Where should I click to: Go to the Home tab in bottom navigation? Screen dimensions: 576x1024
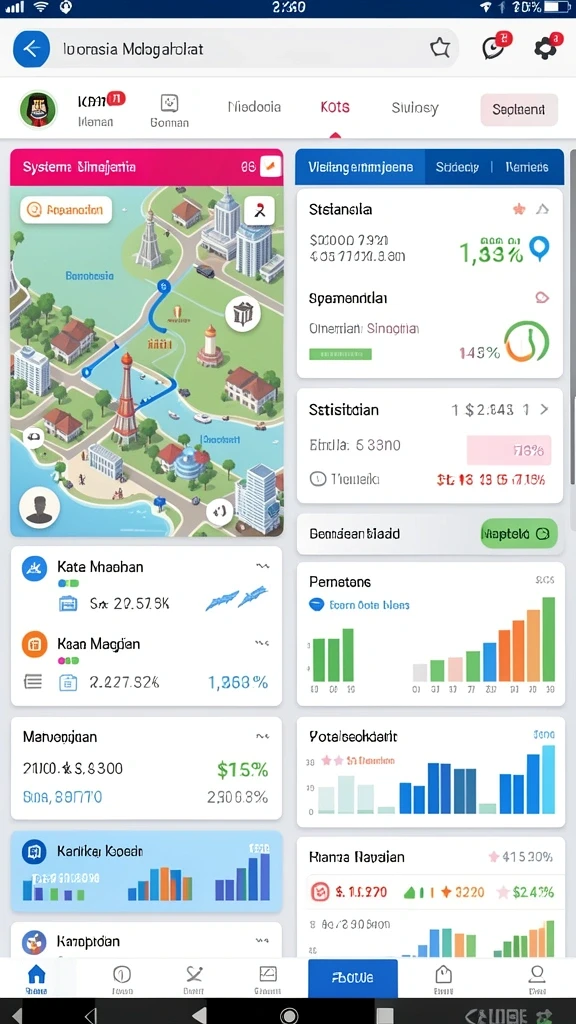pyautogui.click(x=36, y=979)
